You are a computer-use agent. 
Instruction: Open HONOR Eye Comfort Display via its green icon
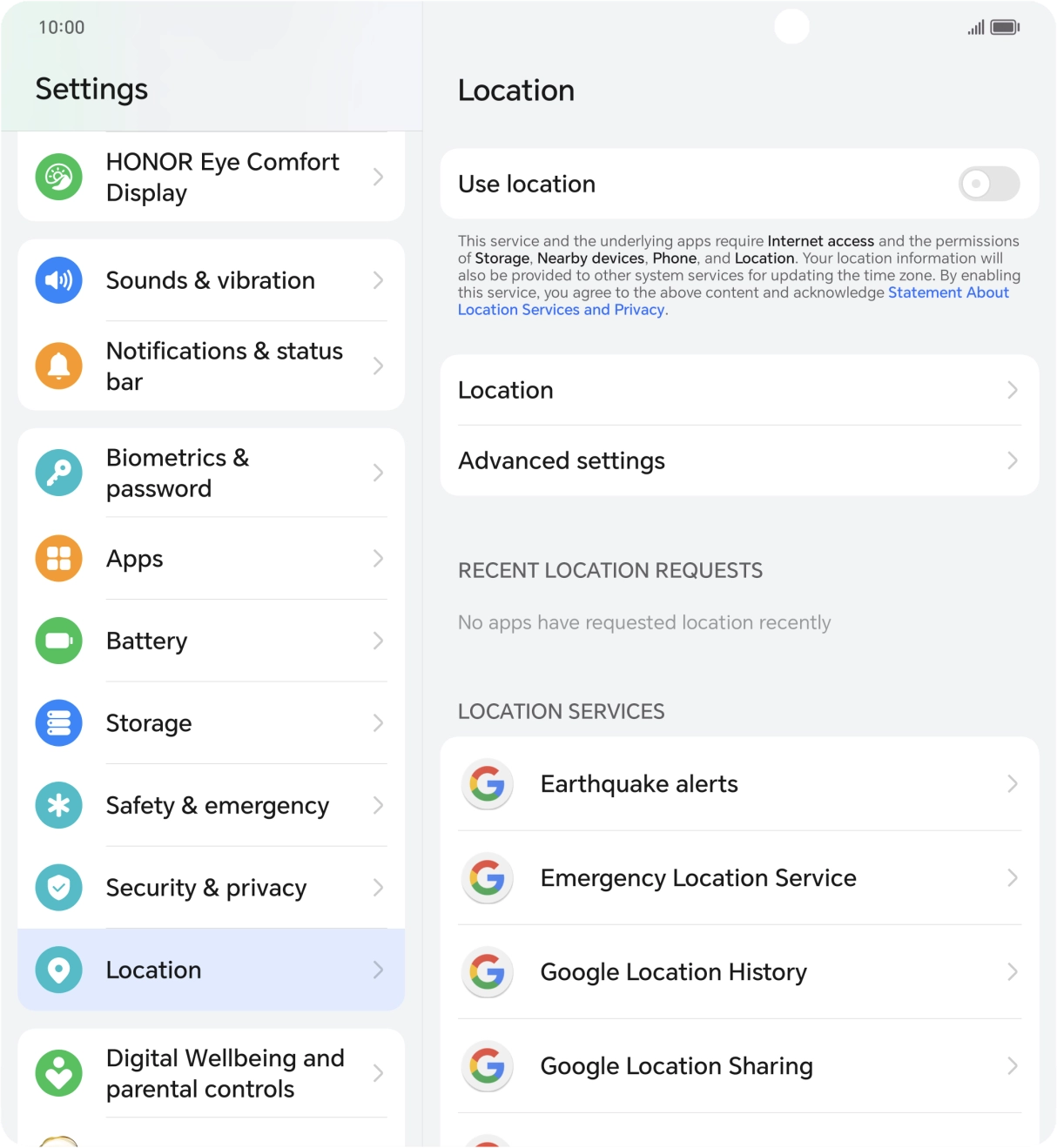pos(57,177)
